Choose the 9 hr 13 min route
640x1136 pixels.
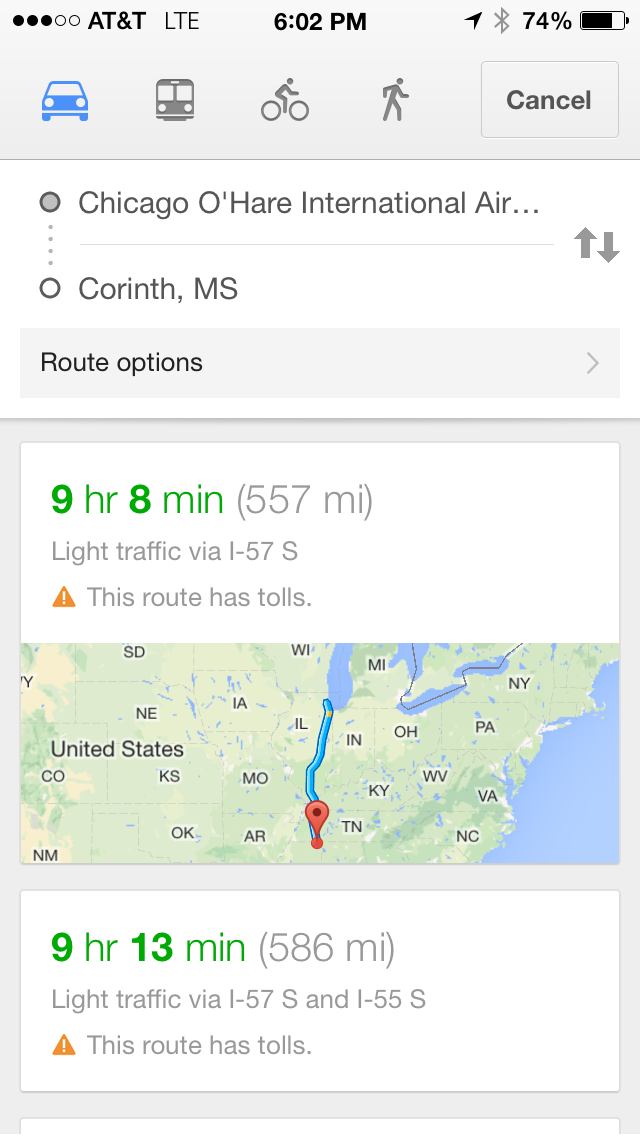(320, 990)
